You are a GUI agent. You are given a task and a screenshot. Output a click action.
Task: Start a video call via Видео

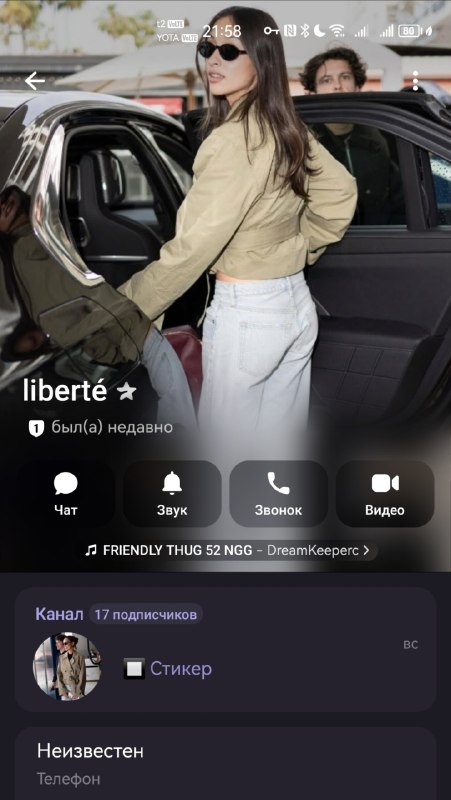[x=385, y=493]
